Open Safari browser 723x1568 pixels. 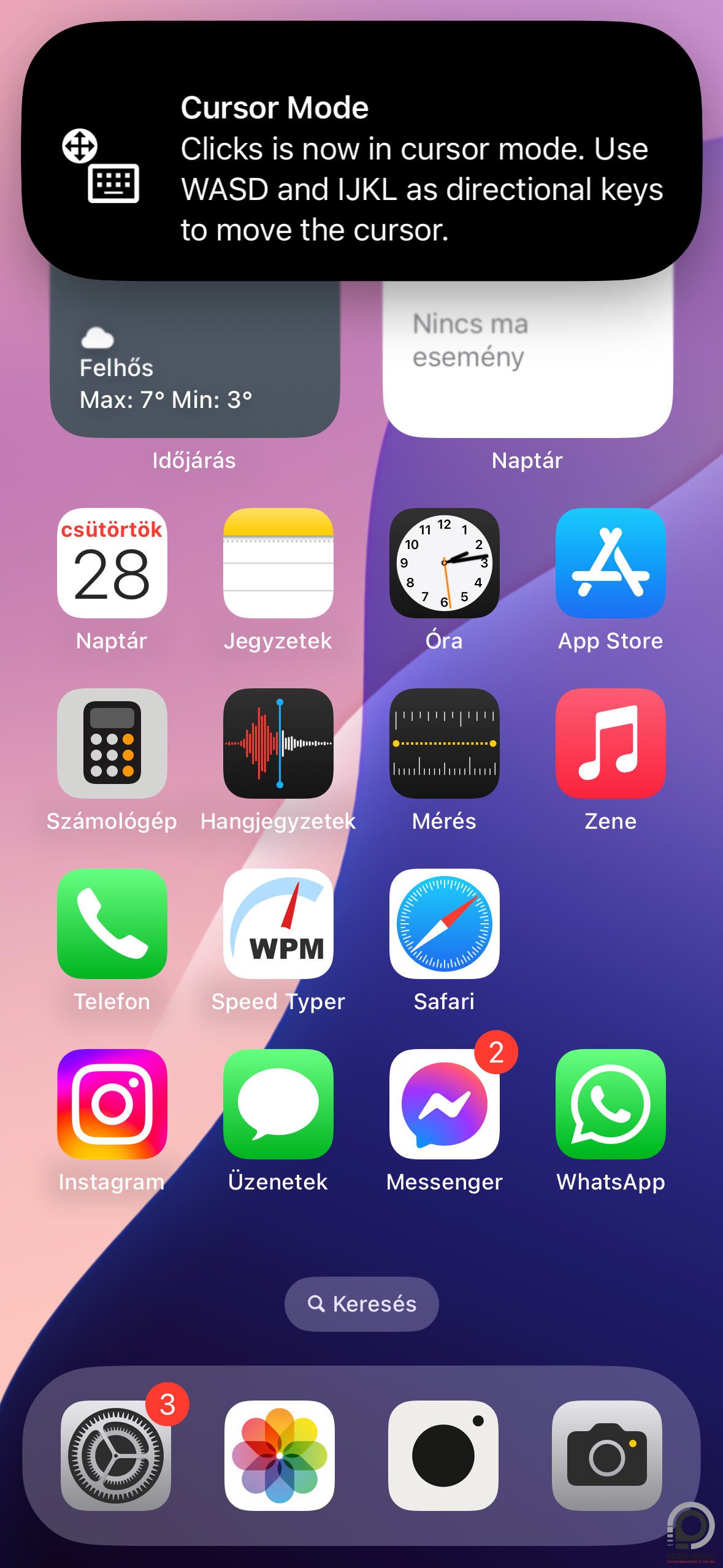click(x=445, y=924)
